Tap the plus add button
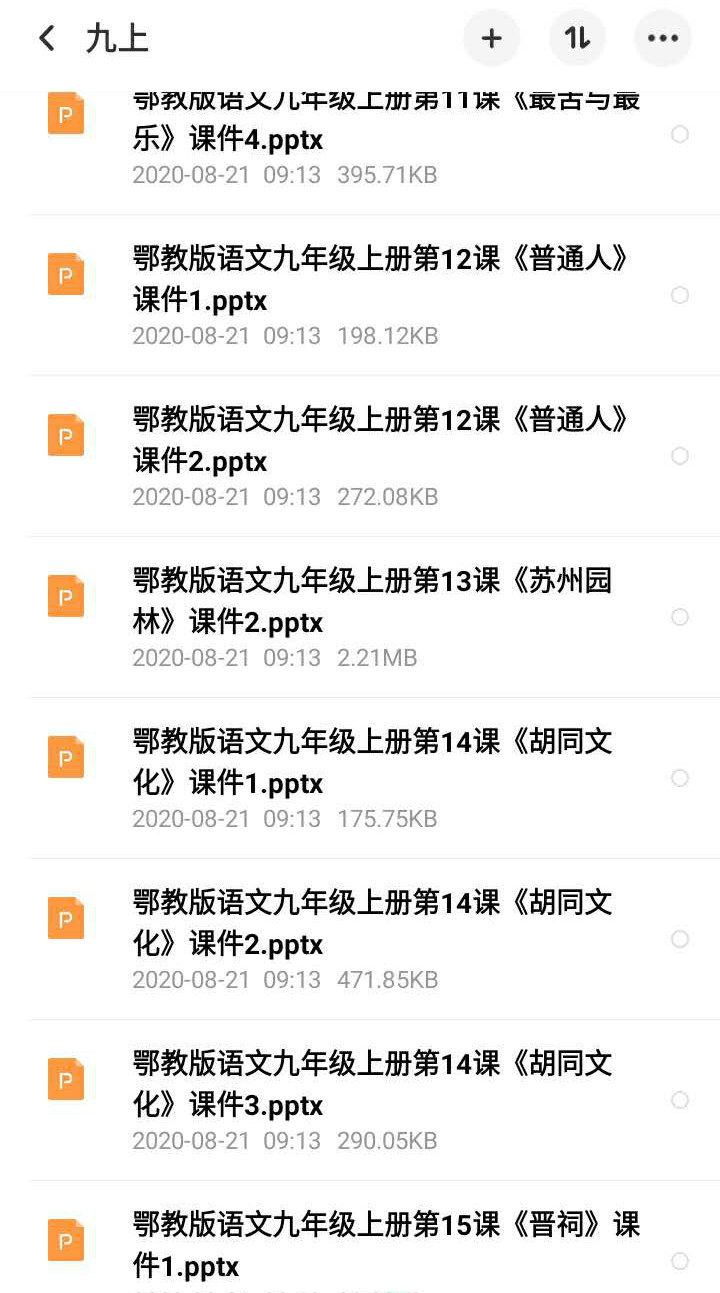The image size is (720, 1293). (491, 39)
